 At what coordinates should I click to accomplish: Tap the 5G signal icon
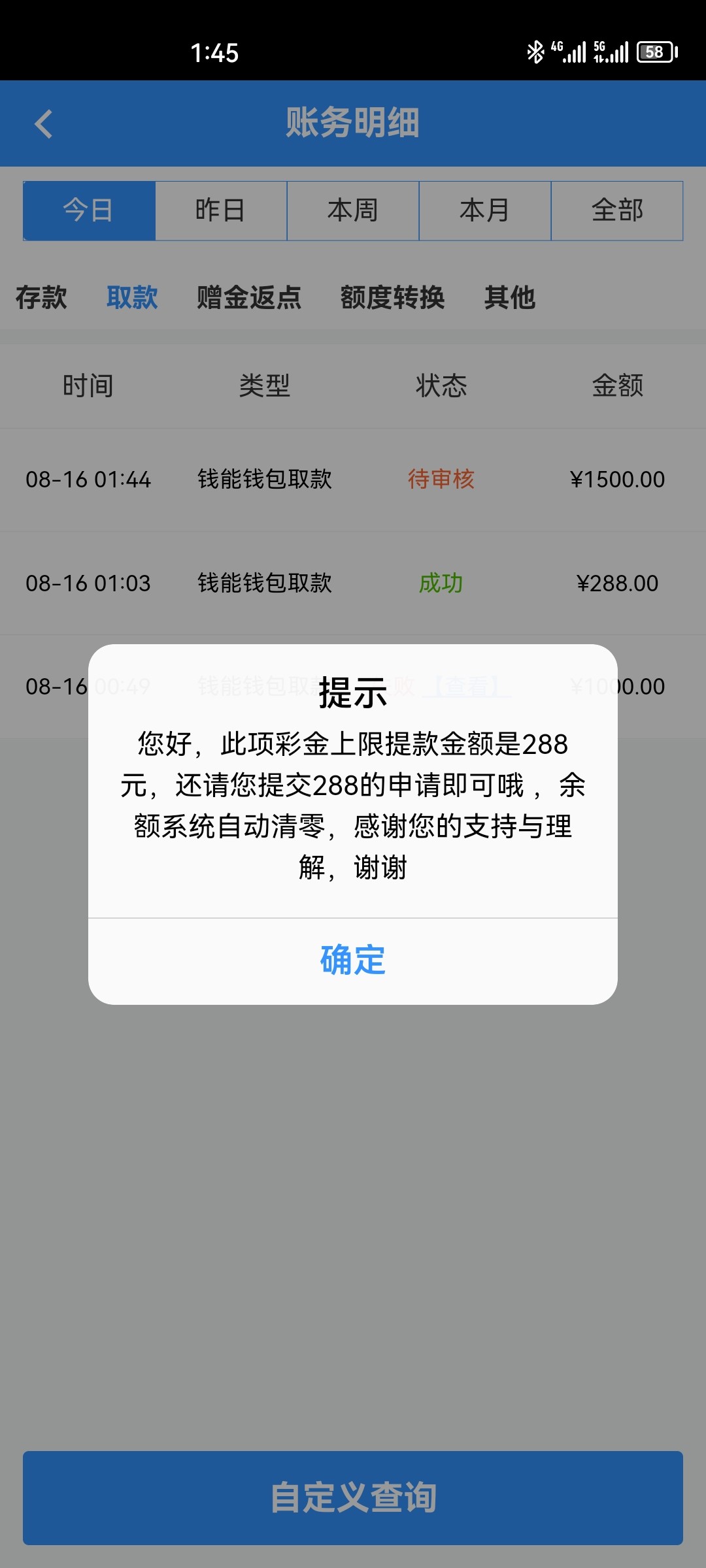(x=599, y=49)
